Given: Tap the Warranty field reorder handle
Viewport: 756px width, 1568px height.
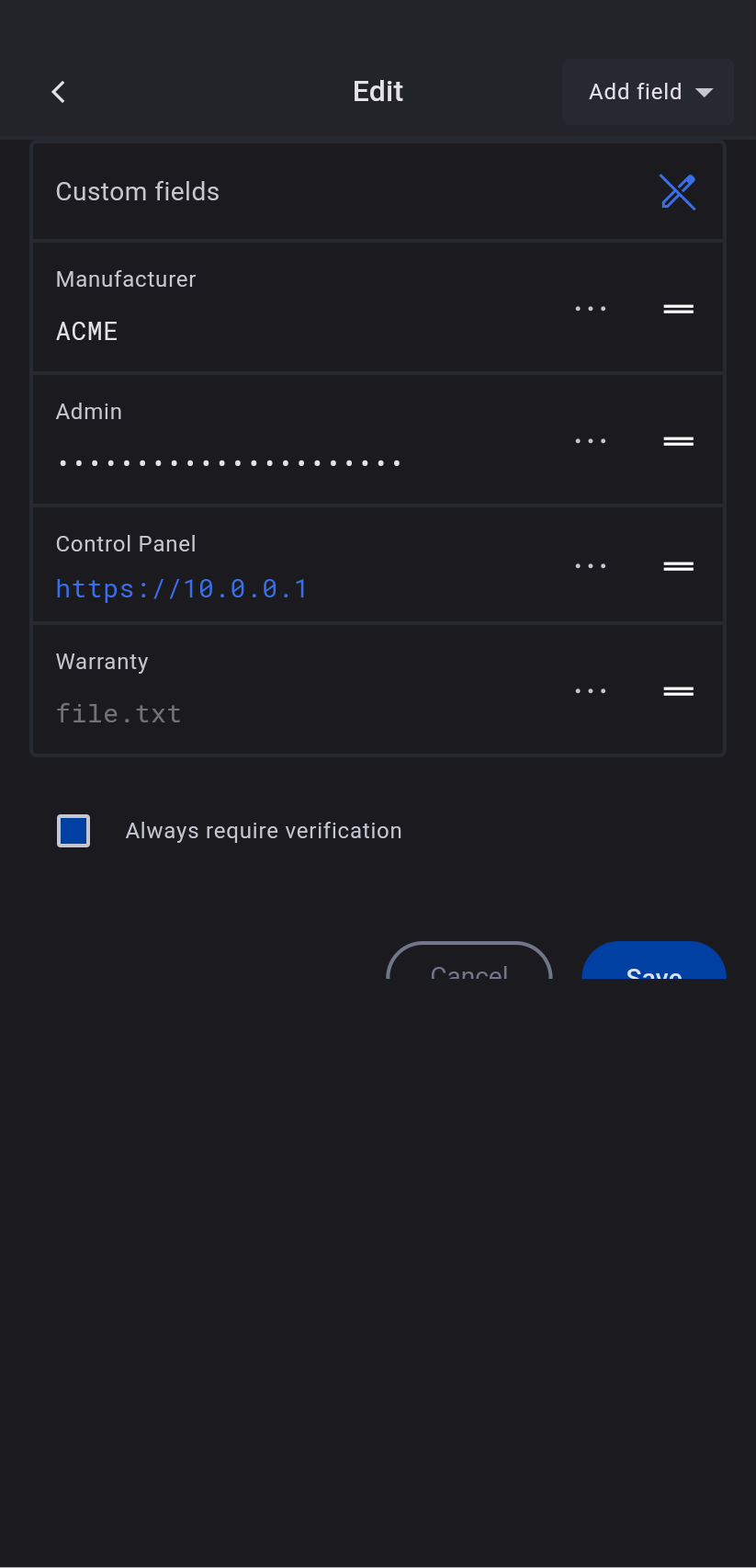Looking at the screenshot, I should [x=678, y=691].
